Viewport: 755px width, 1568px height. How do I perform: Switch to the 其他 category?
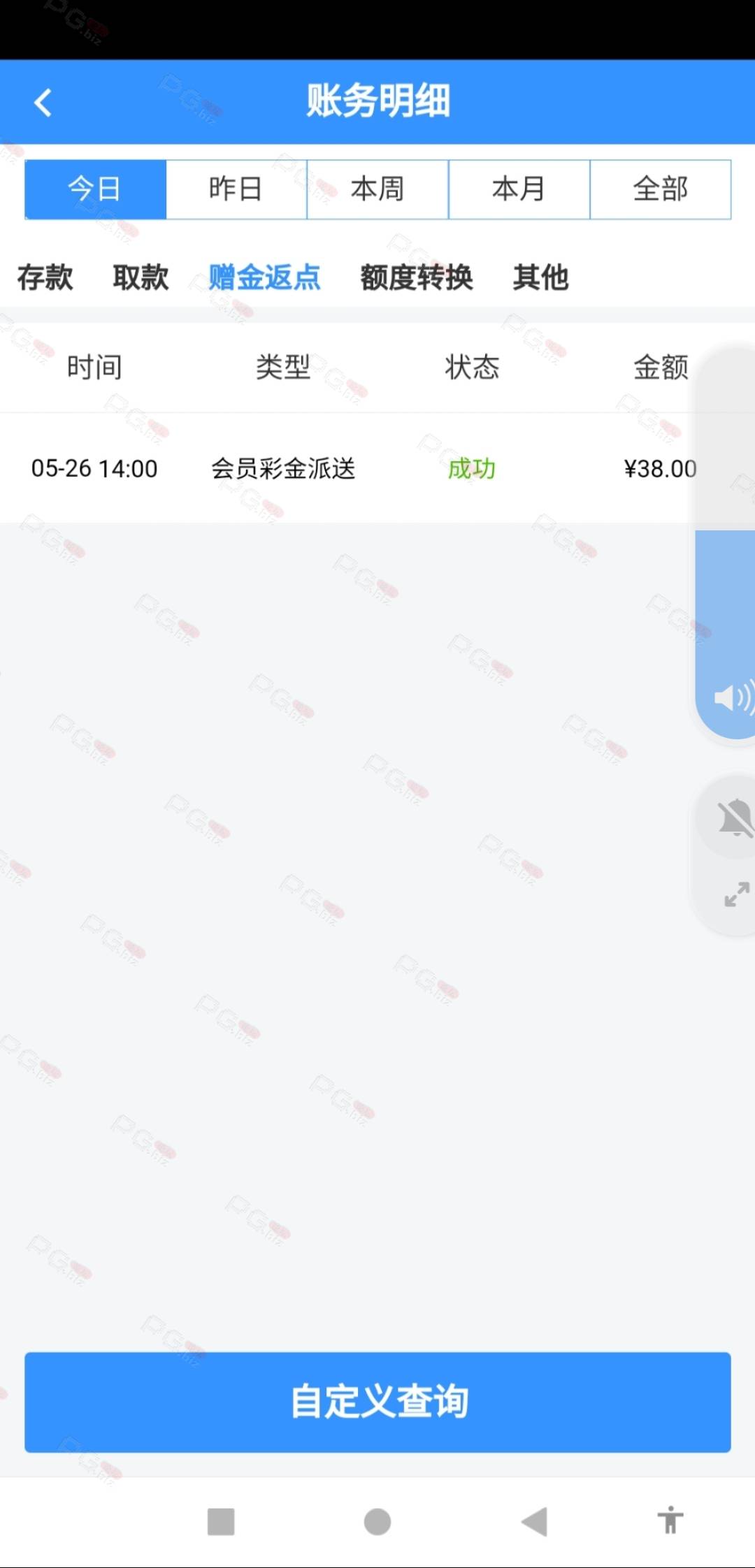(x=540, y=277)
